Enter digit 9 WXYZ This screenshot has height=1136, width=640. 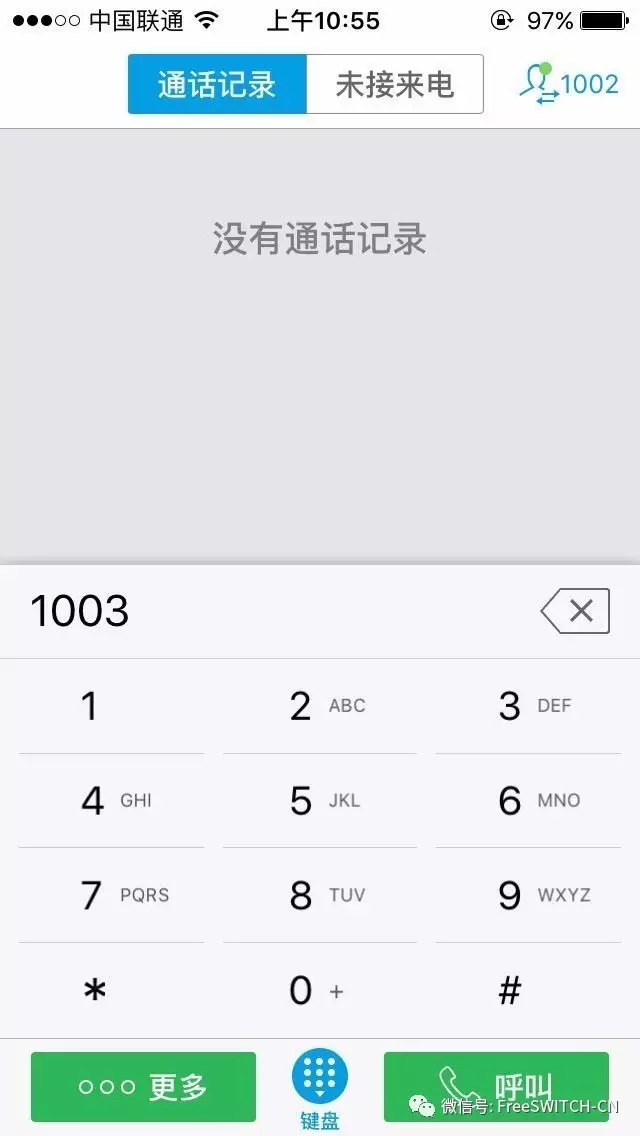[x=528, y=895]
